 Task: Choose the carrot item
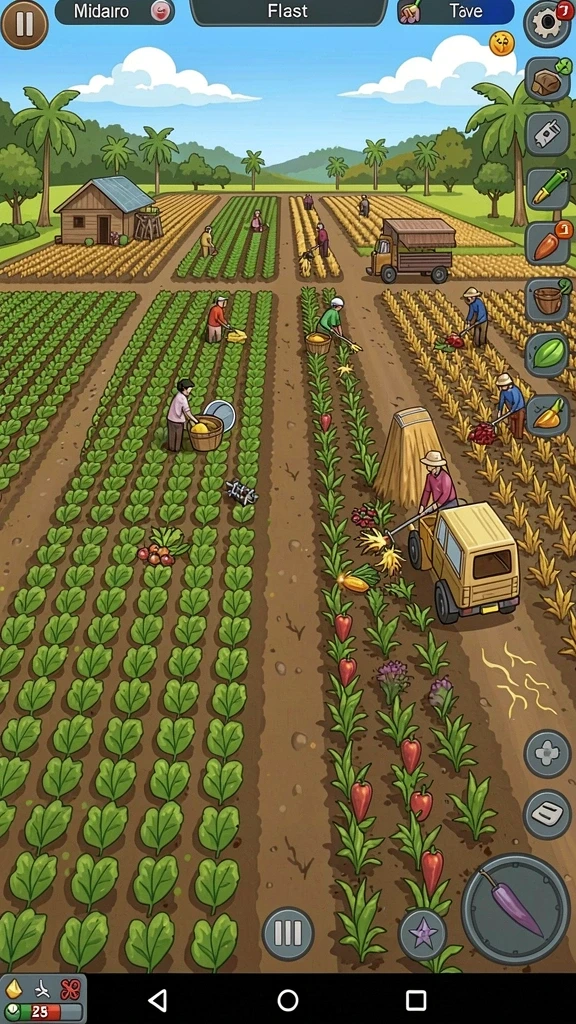click(x=549, y=244)
